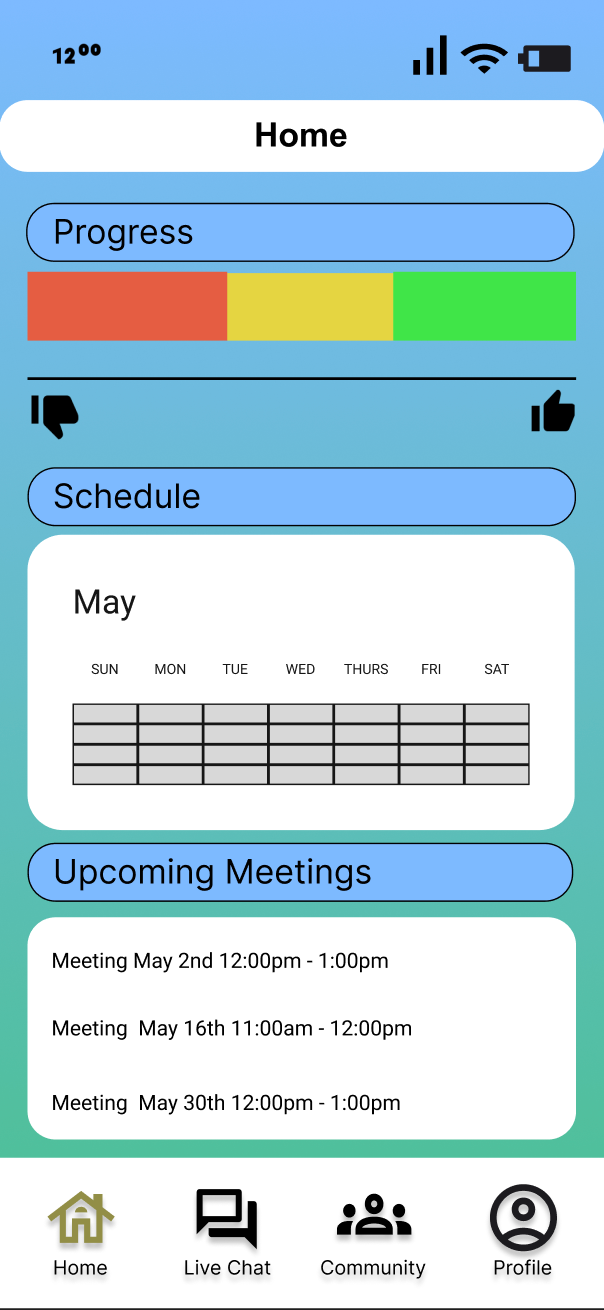Tap the thumbs up icon

pos(553,411)
